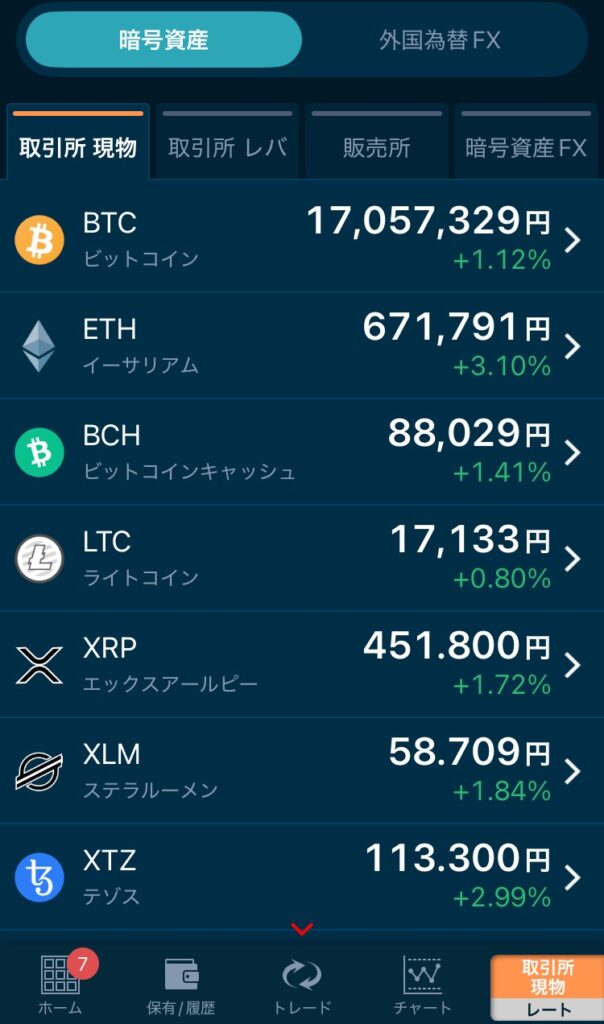This screenshot has height=1024, width=604.
Task: View BCH ビットコインキャッシュ details
Action: click(x=302, y=452)
